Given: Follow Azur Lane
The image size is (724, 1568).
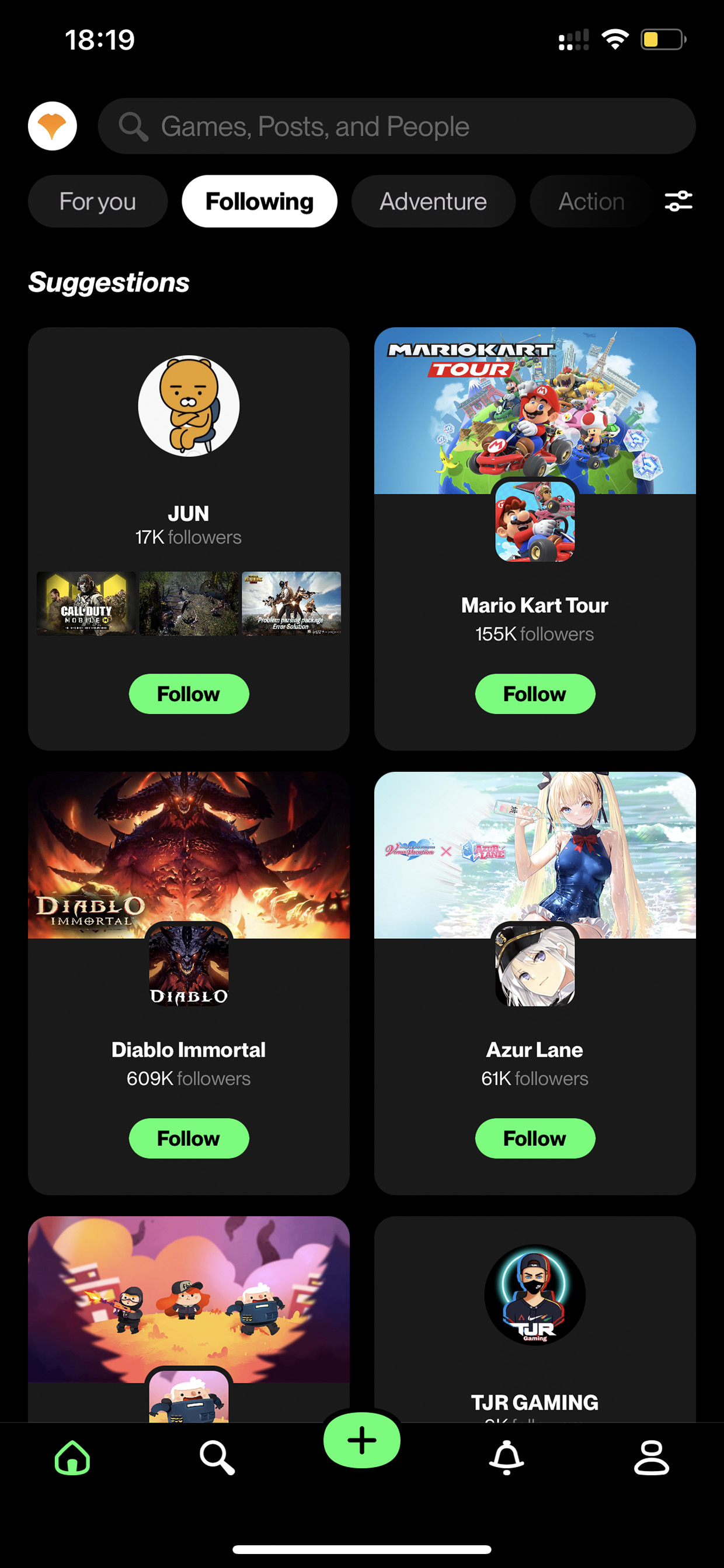Looking at the screenshot, I should point(535,1138).
